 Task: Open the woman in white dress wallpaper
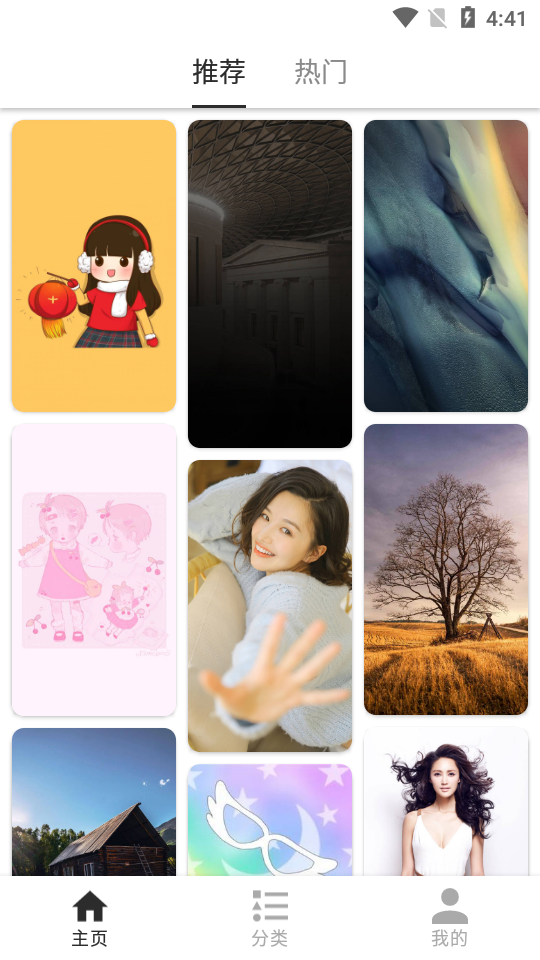click(x=446, y=801)
